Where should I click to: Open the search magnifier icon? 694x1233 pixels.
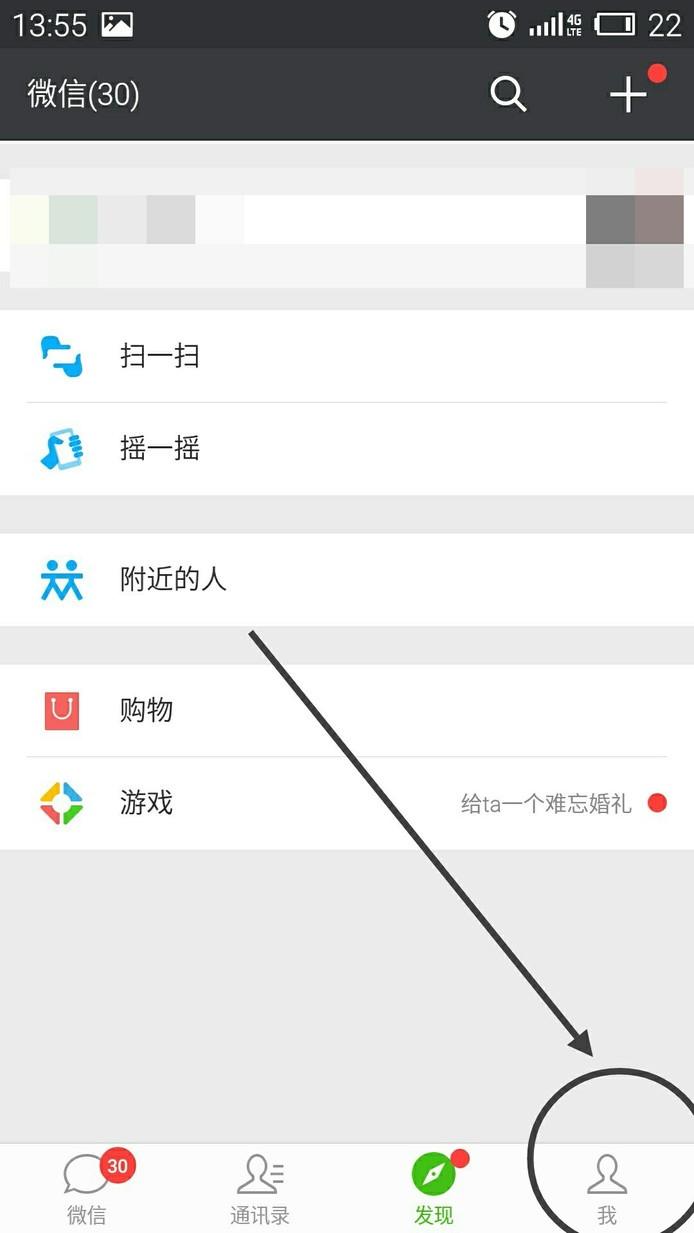[x=508, y=95]
